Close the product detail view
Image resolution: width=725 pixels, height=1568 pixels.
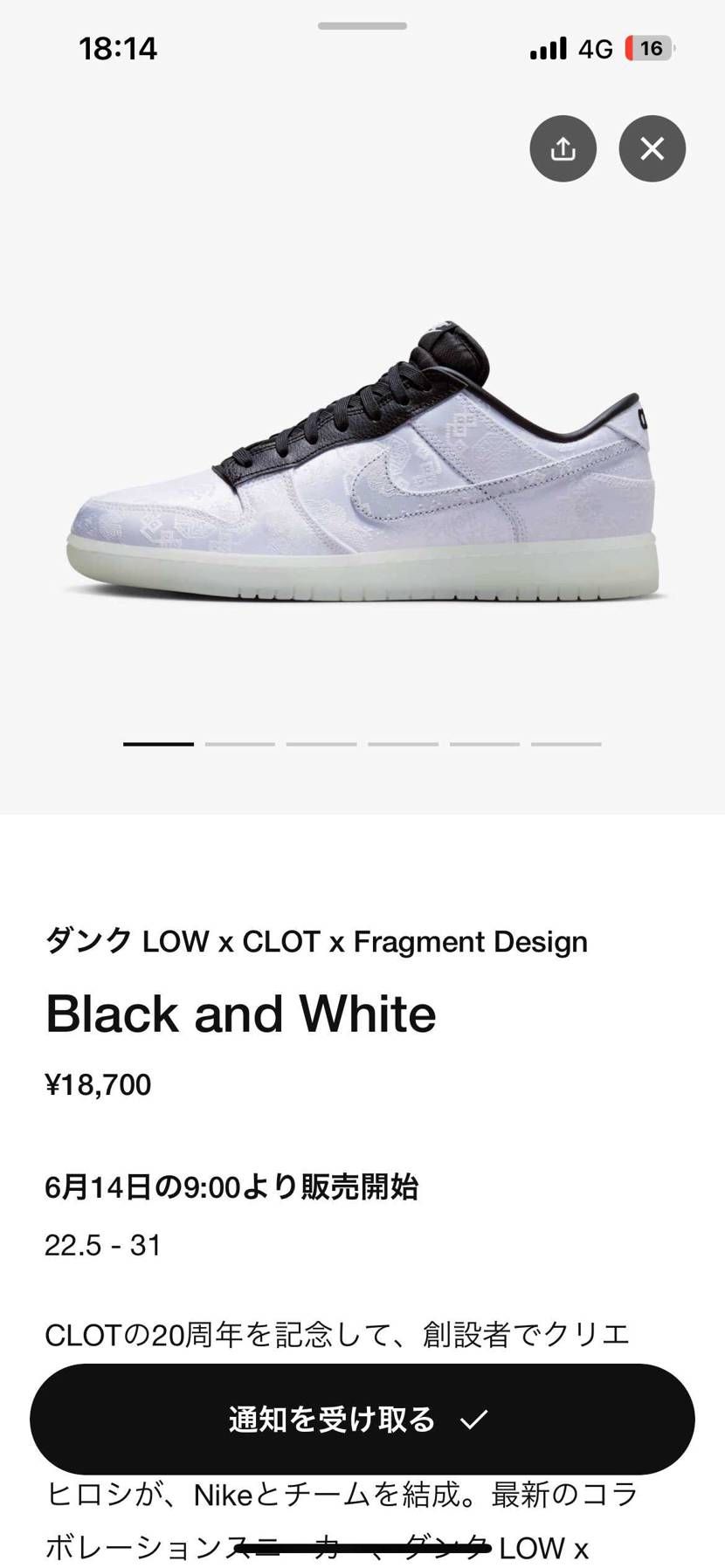[x=651, y=148]
